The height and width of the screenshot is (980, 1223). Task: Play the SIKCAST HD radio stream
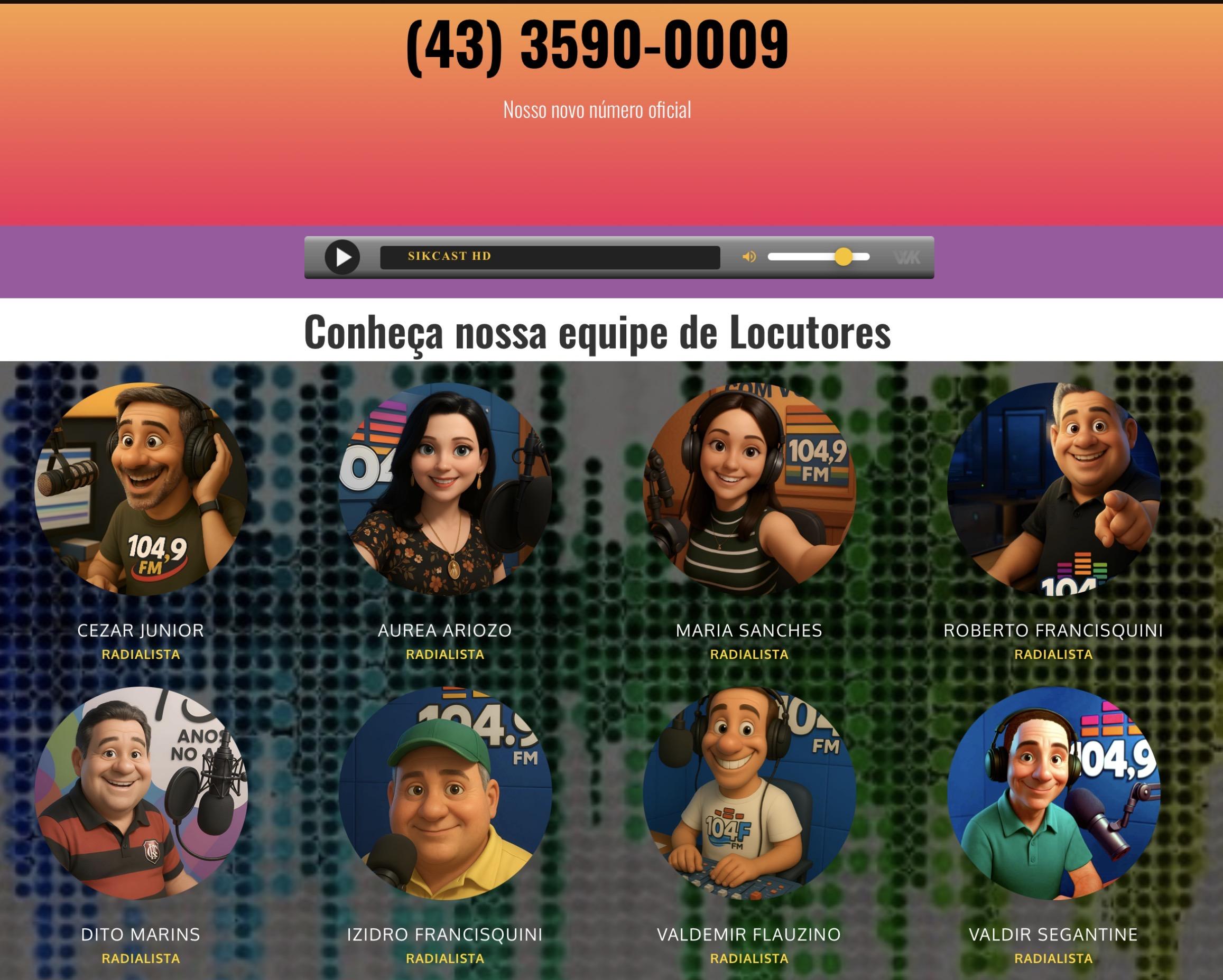click(x=342, y=257)
